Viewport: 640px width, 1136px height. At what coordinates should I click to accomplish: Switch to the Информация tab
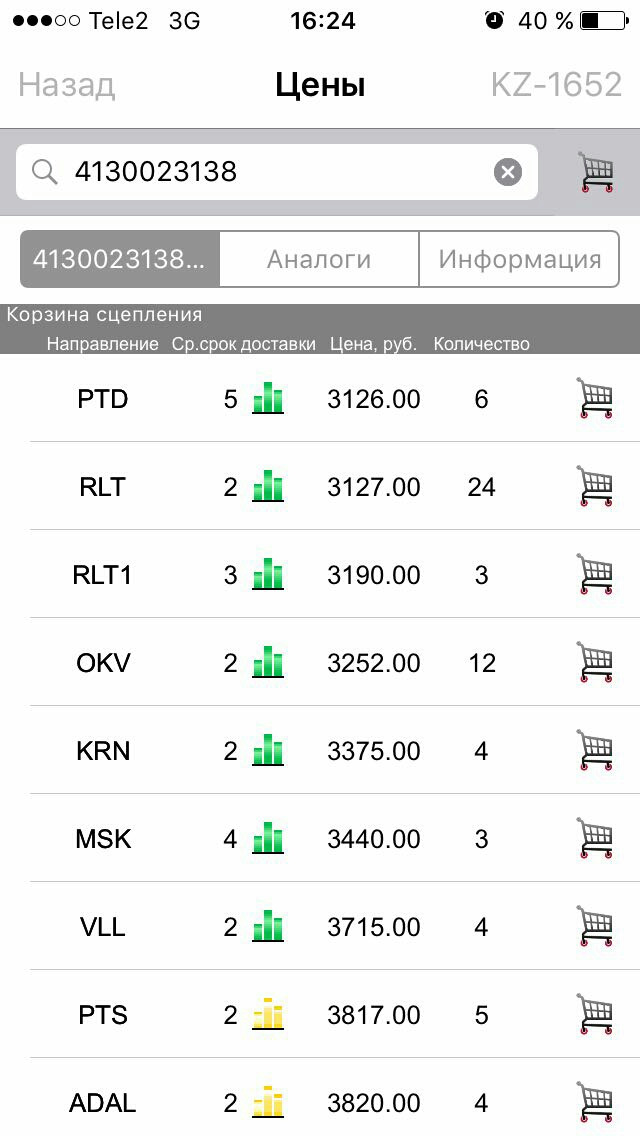519,260
